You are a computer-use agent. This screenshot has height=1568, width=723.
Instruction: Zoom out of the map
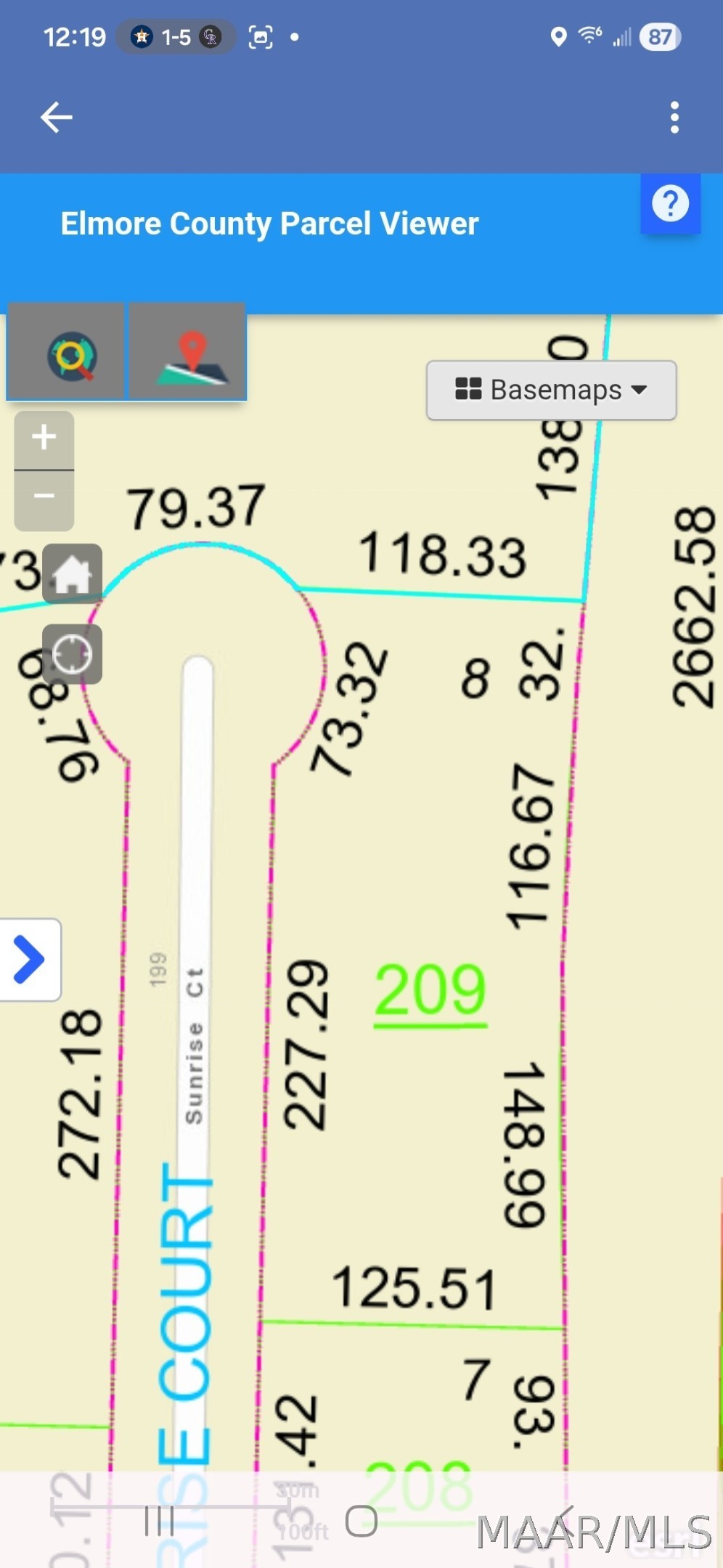44,497
